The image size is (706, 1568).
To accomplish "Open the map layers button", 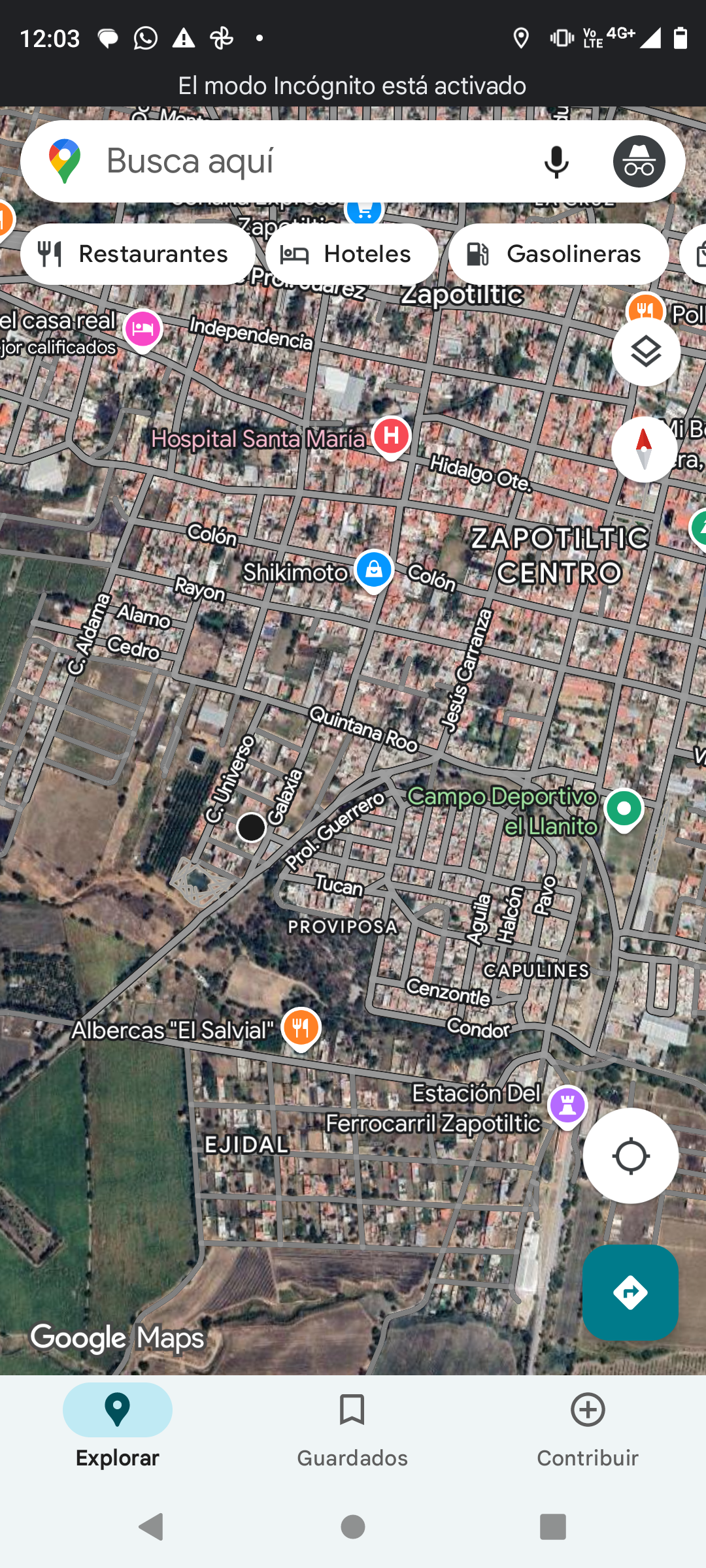I will point(646,352).
